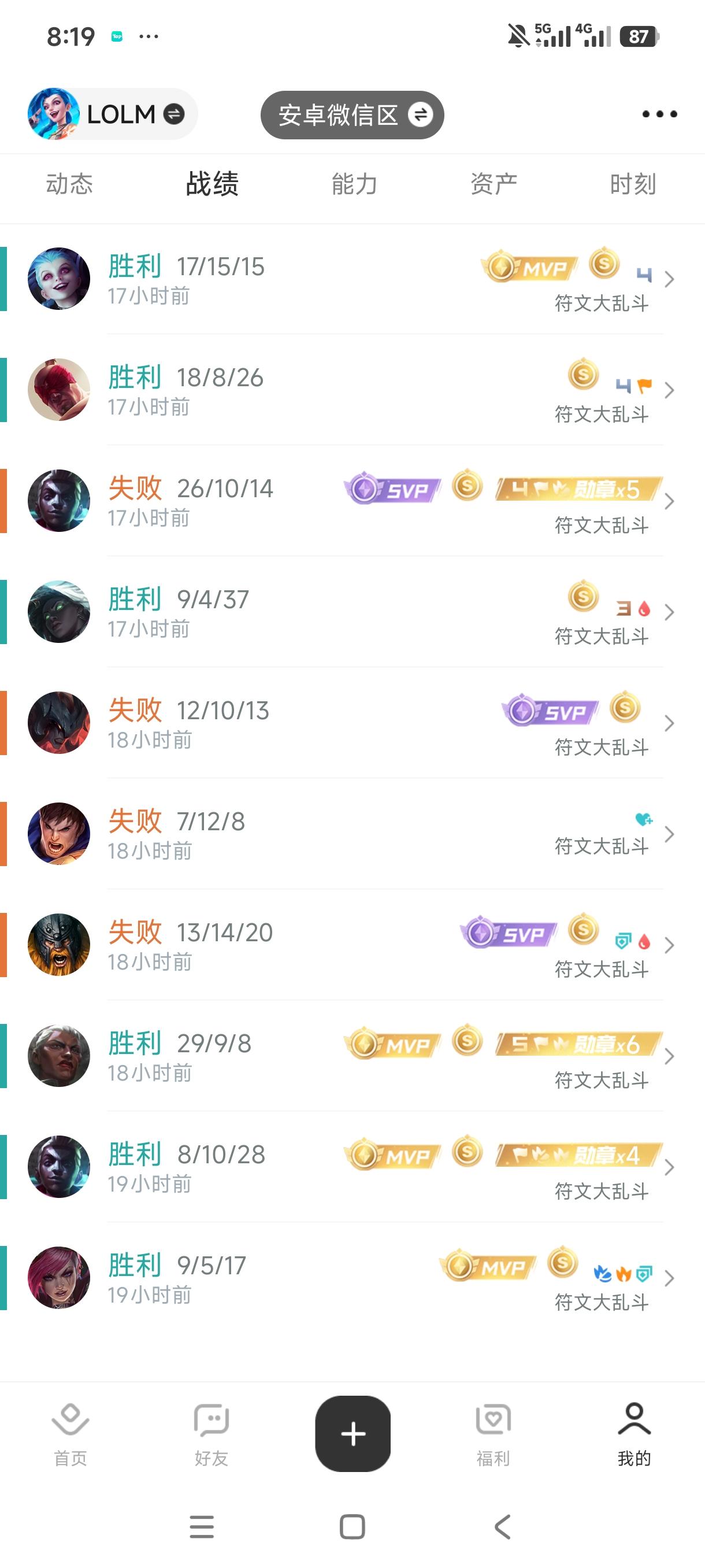This screenshot has width=705, height=1568.
Task: Open the three-dot overflow menu
Action: 659,114
